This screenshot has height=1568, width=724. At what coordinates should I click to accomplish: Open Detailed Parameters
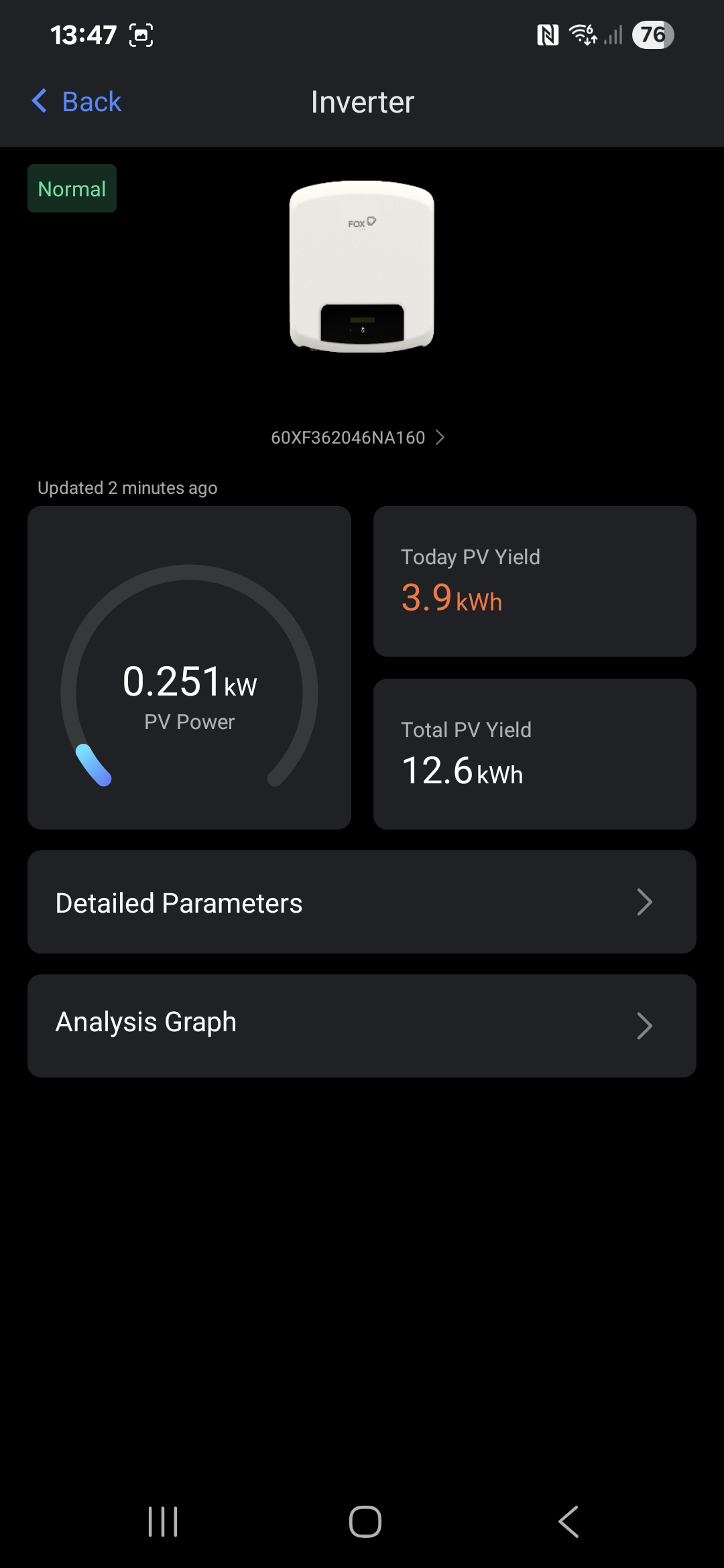point(362,902)
